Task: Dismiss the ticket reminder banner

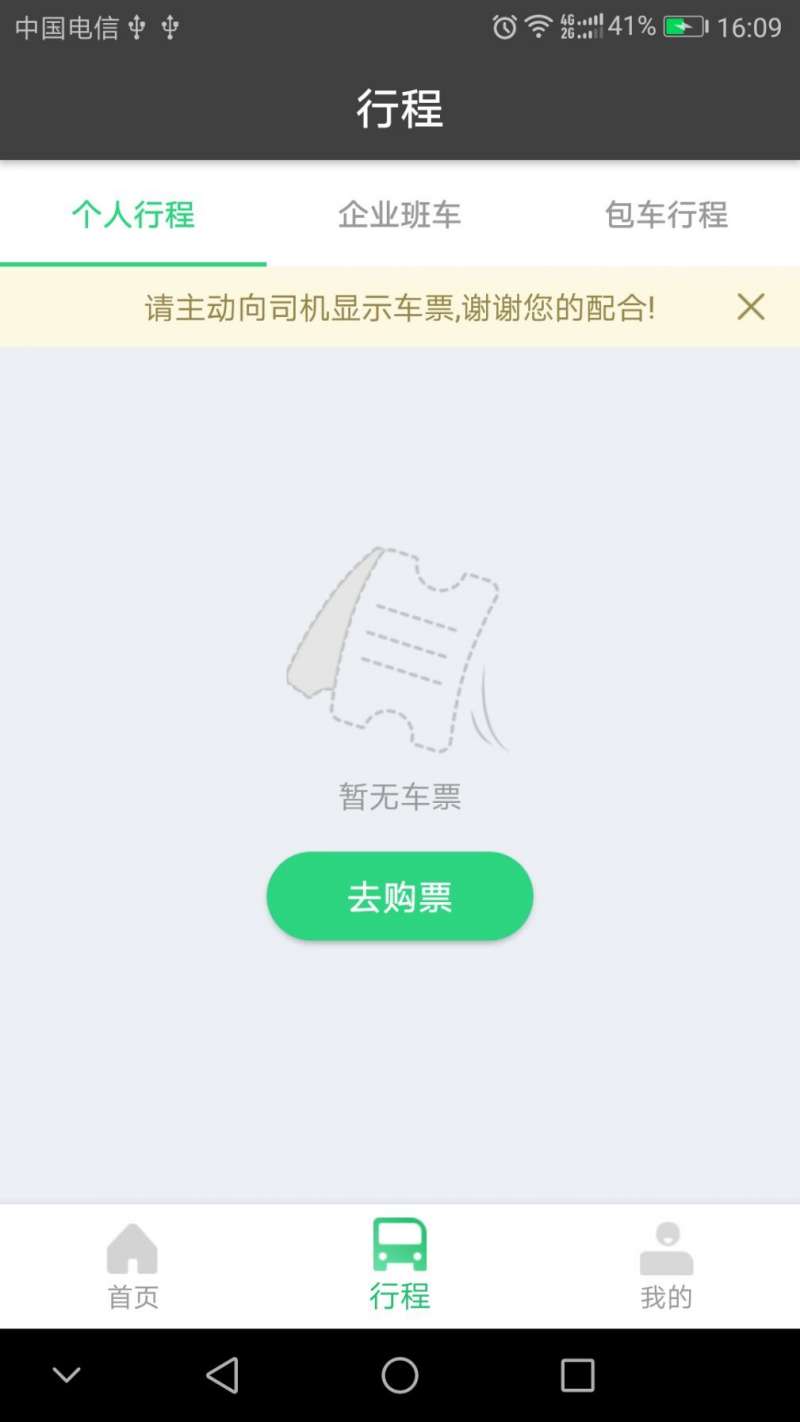Action: [x=751, y=307]
